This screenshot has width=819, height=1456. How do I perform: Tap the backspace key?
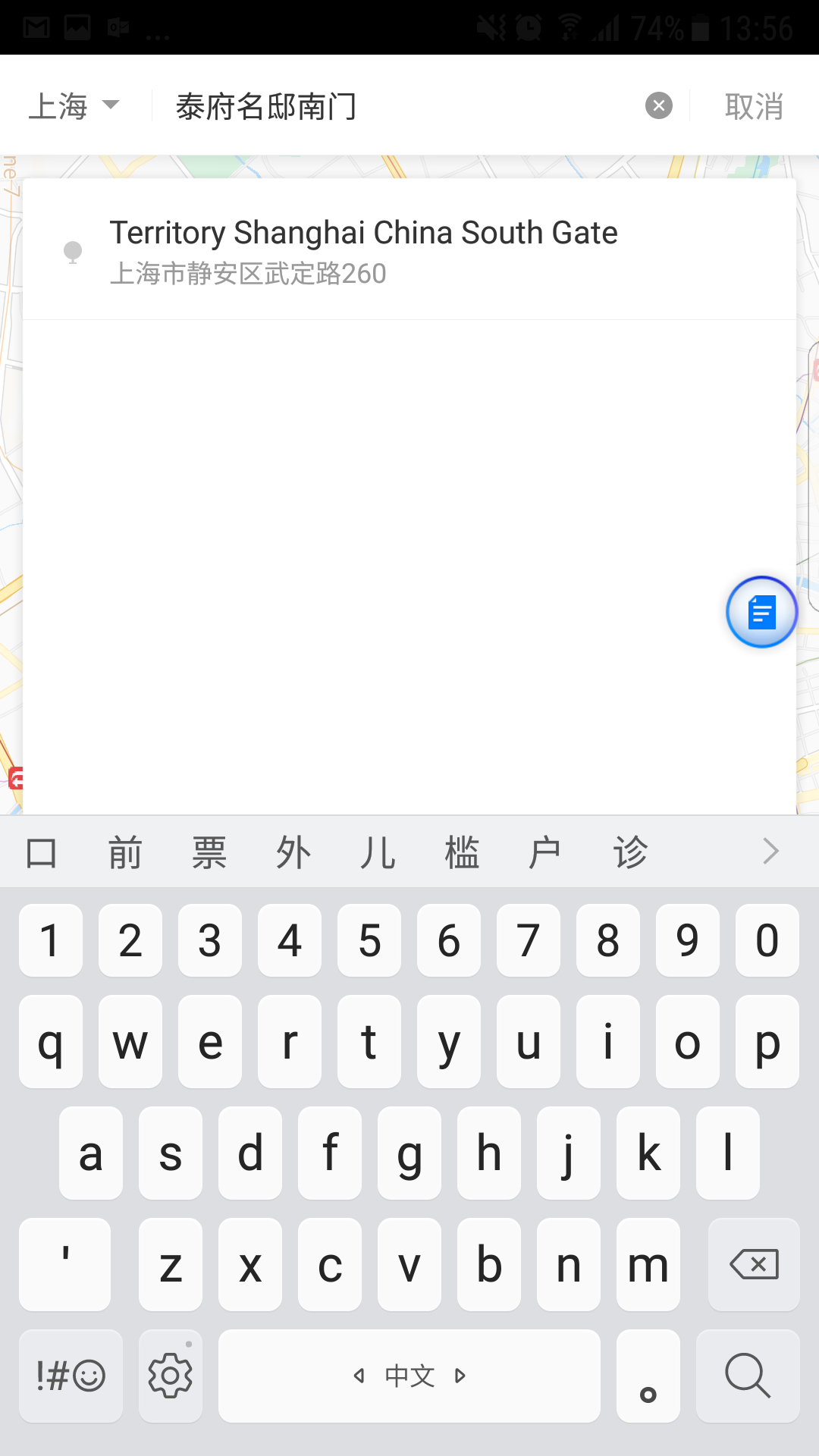coord(753,1264)
